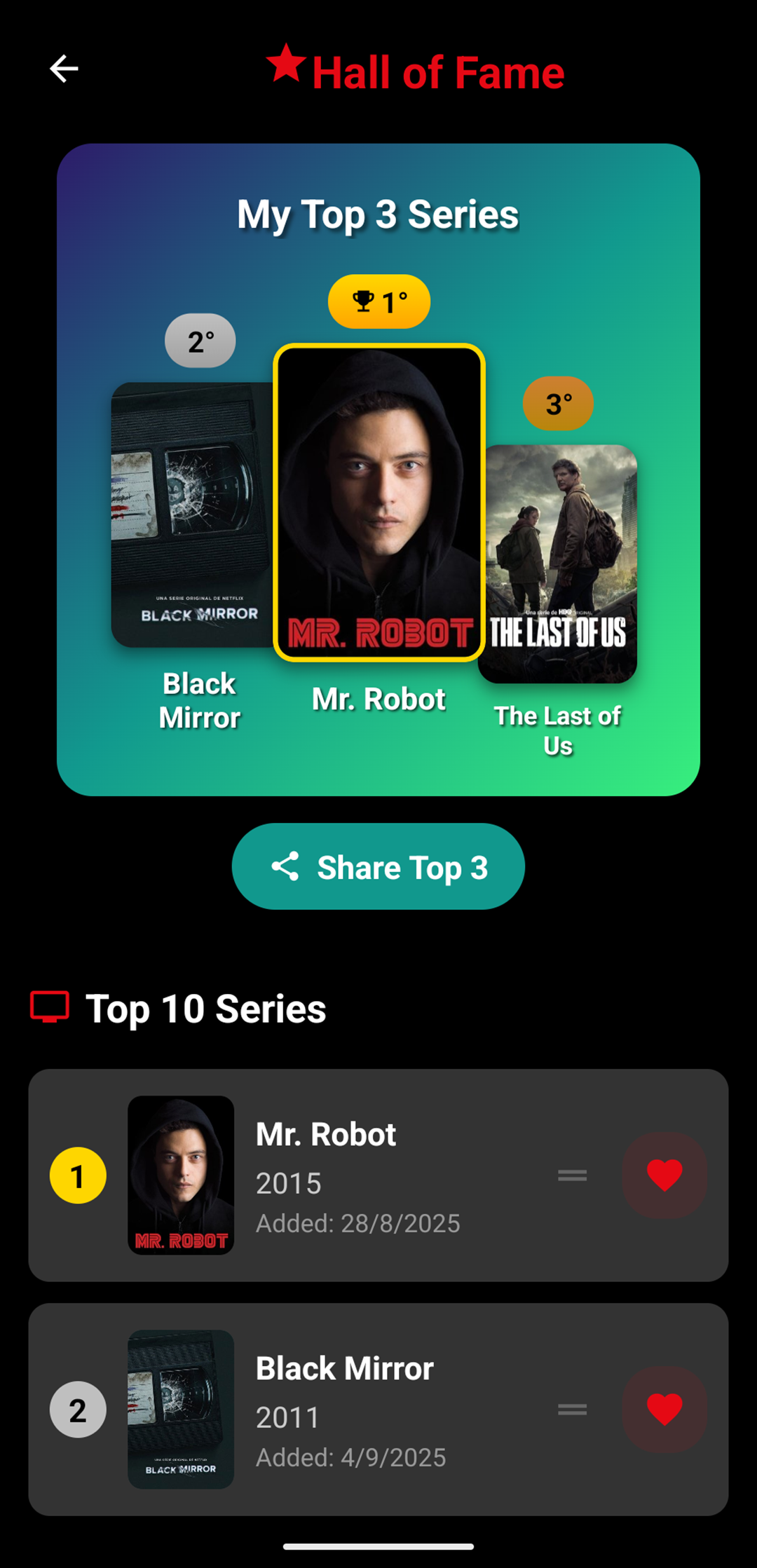Tap the reorder handle on Black Mirror row

[x=572, y=1410]
